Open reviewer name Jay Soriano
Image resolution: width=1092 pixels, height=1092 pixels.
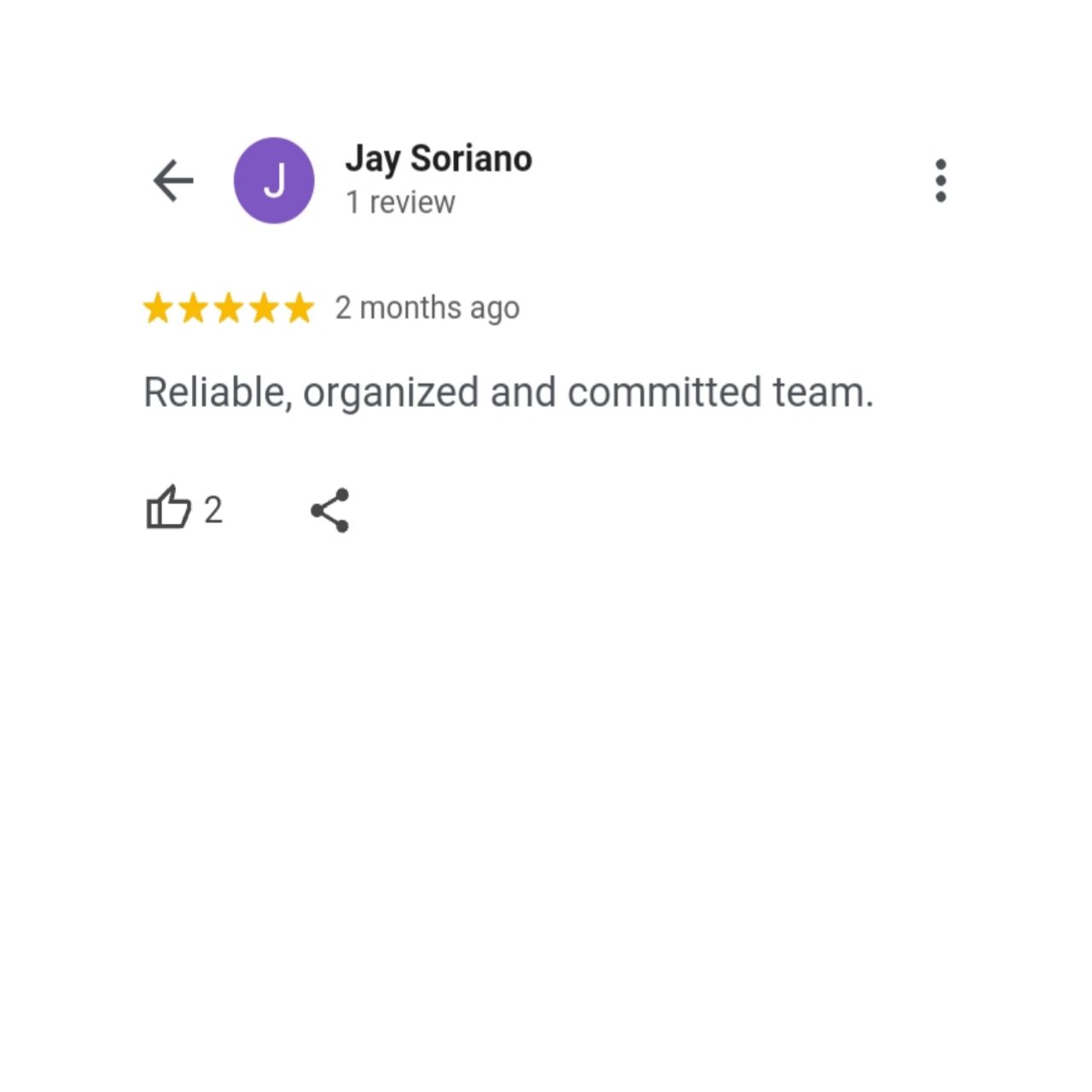439,160
